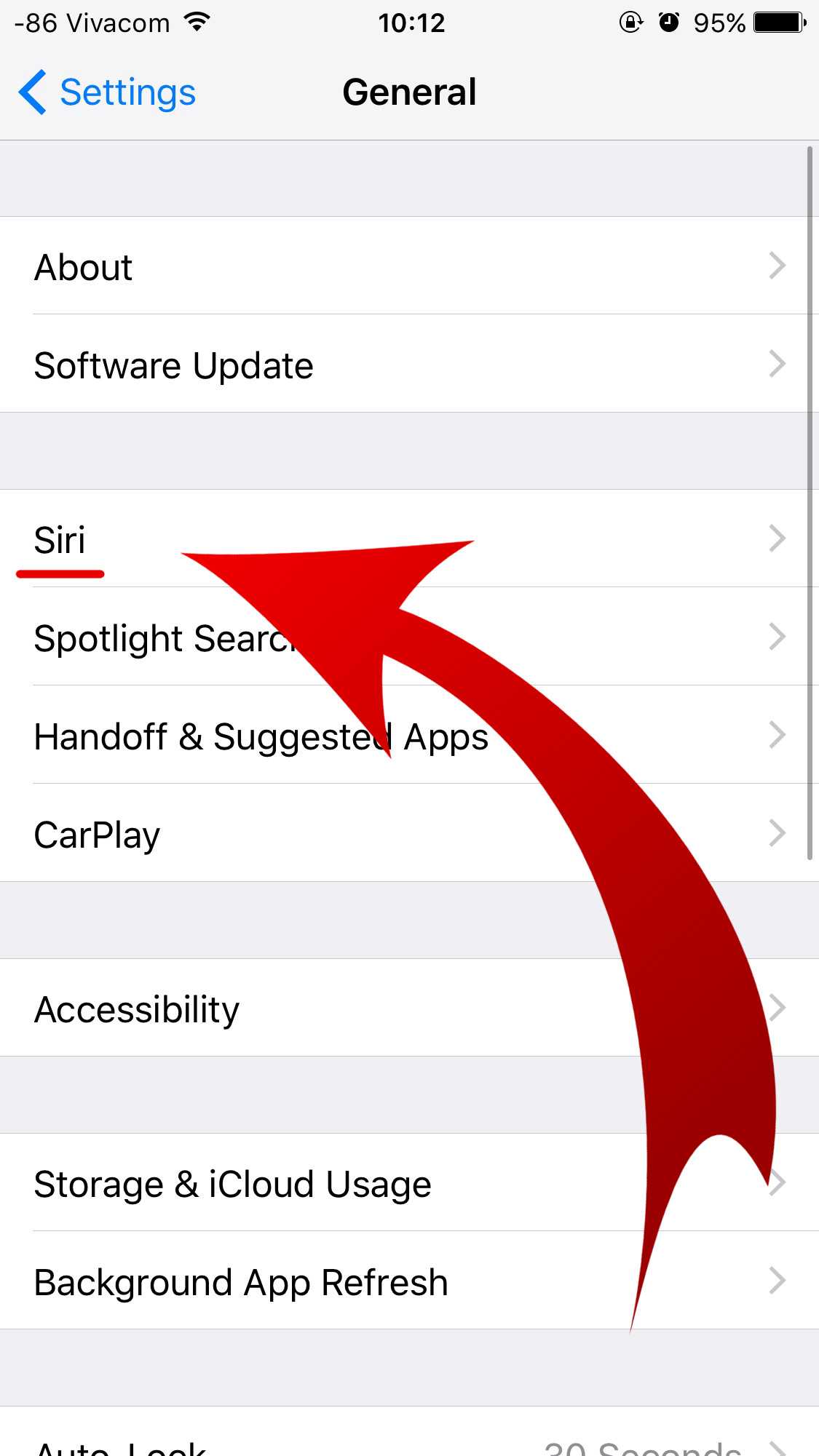Go back to Settings
The width and height of the screenshot is (819, 1456).
coord(107,92)
